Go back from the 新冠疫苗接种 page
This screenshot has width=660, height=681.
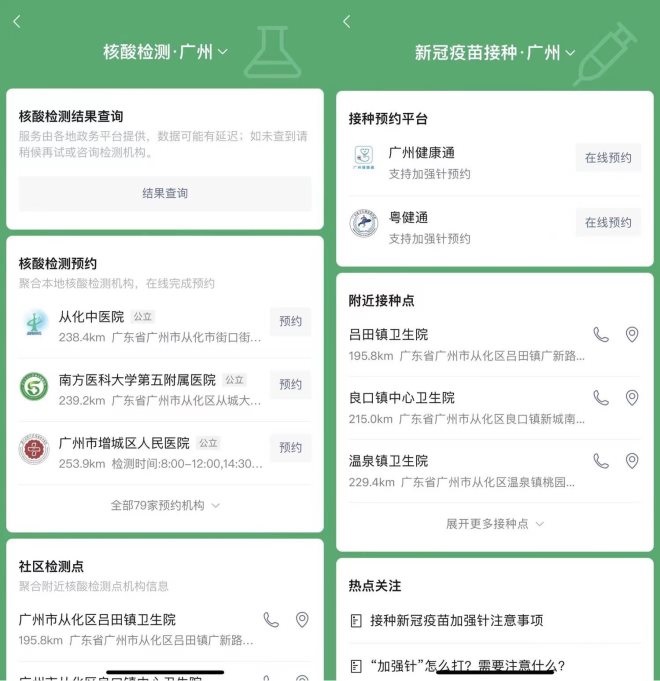point(347,22)
